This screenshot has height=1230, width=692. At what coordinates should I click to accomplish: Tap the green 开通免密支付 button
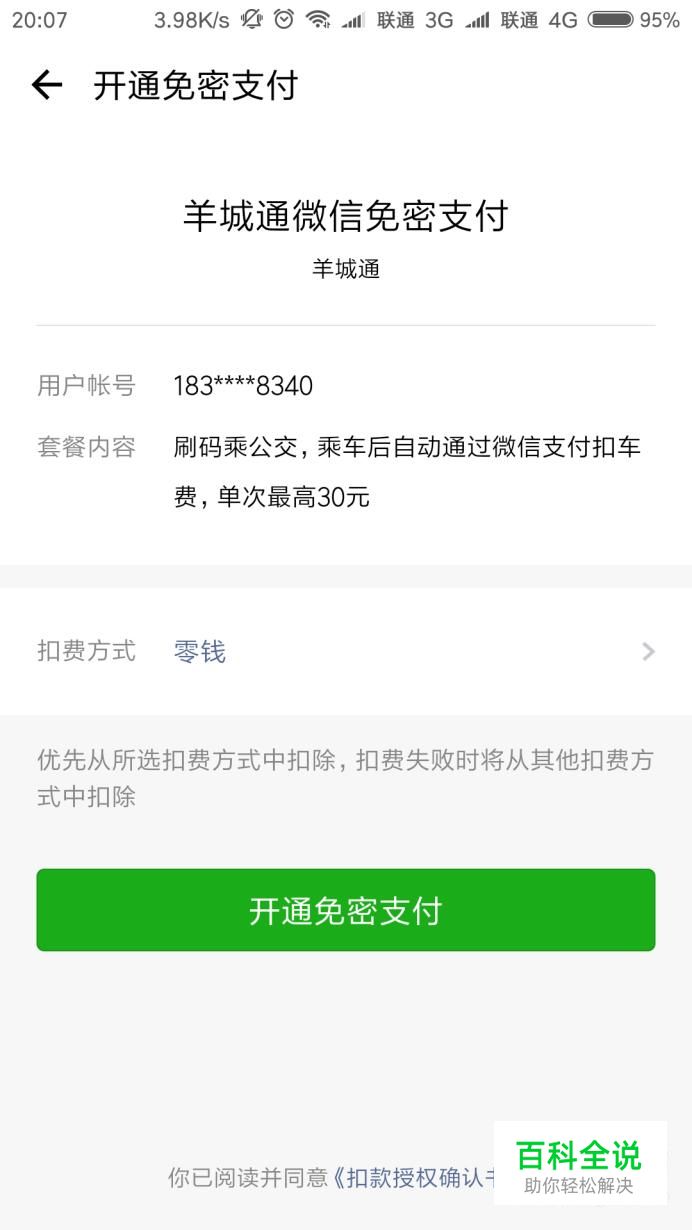tap(346, 910)
